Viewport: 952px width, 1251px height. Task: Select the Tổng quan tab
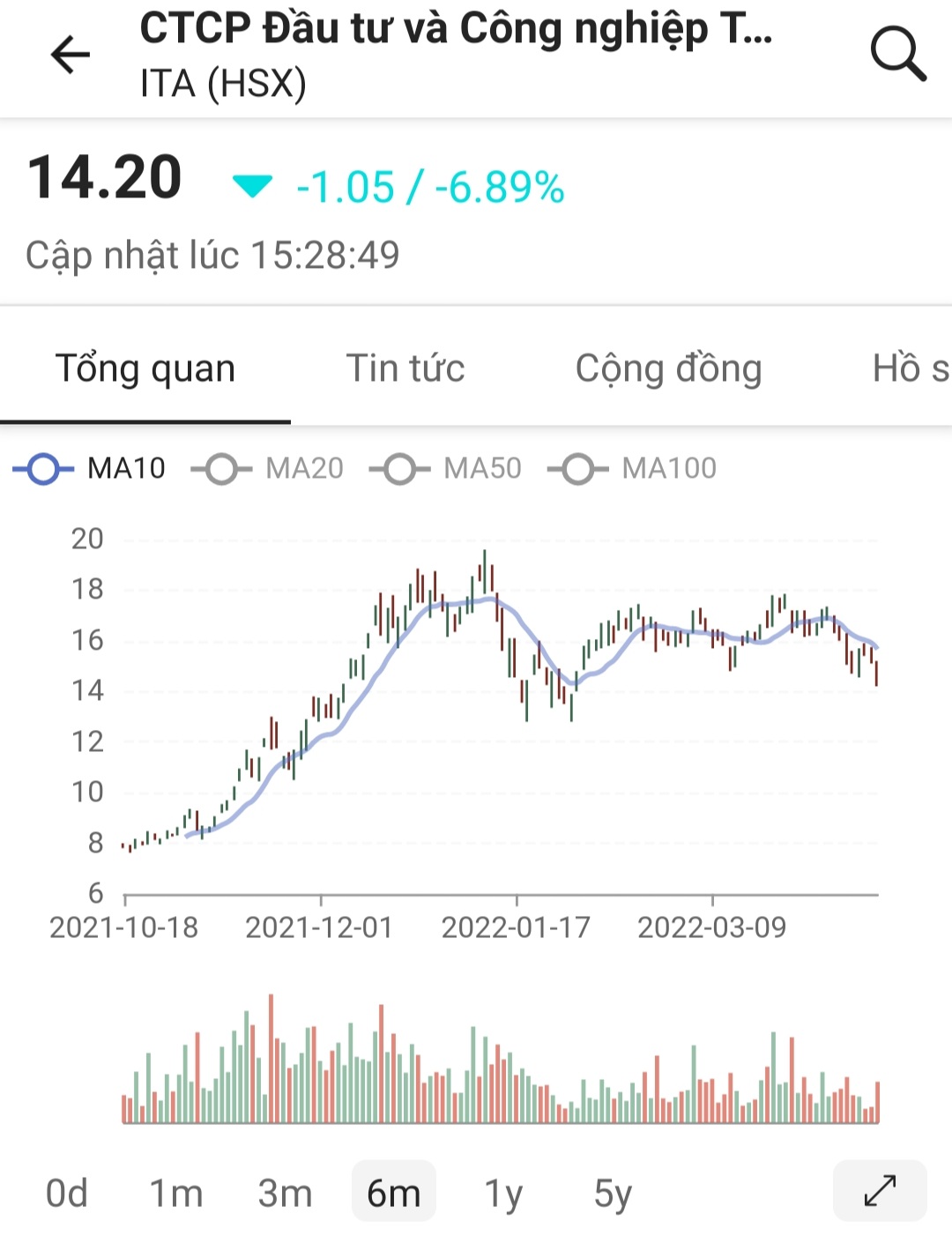click(145, 369)
